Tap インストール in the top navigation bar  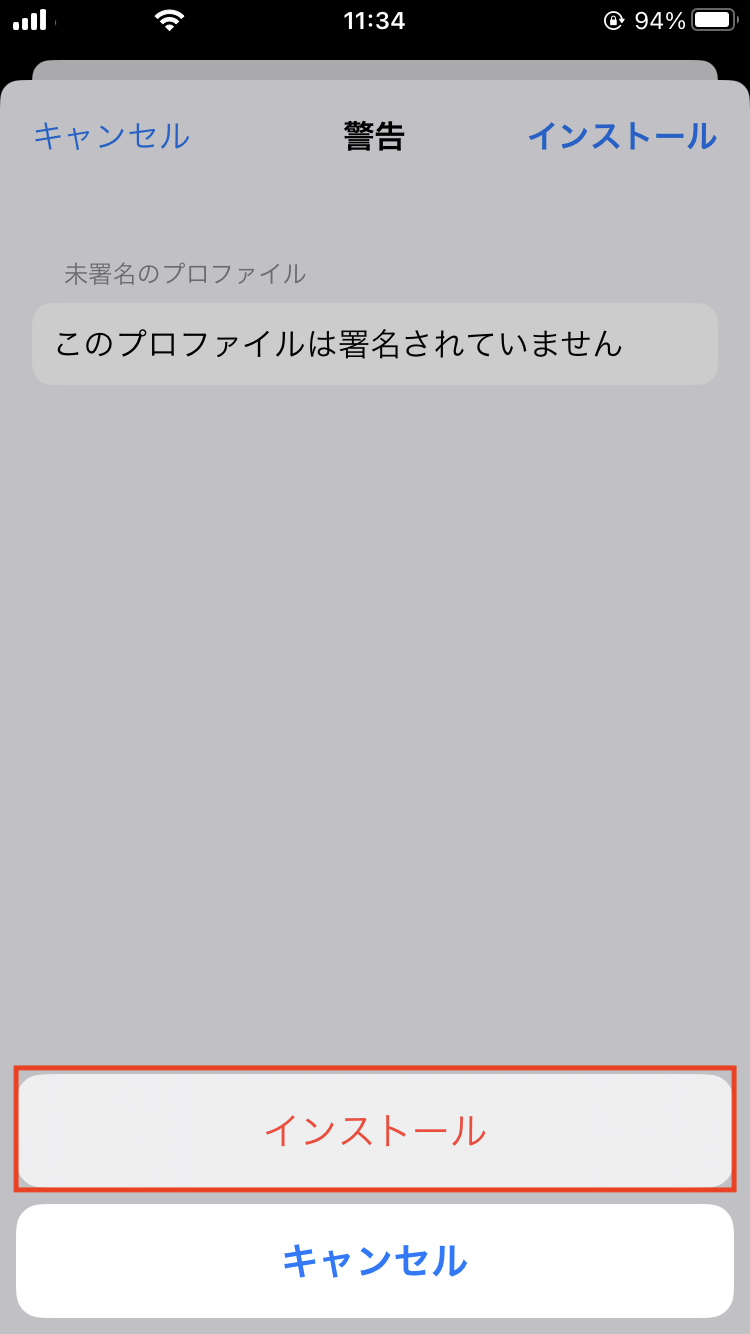(621, 136)
